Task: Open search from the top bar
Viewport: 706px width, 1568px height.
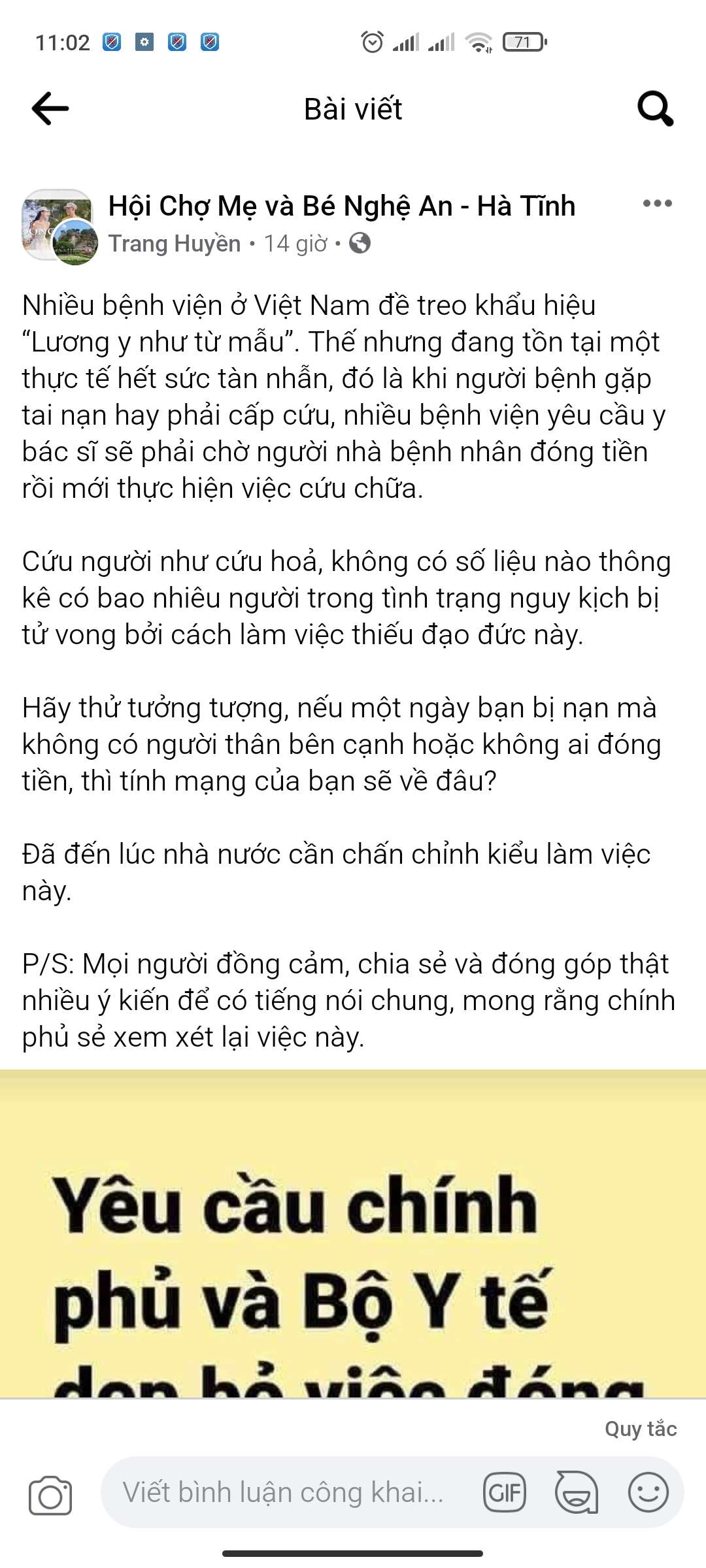Action: (655, 108)
